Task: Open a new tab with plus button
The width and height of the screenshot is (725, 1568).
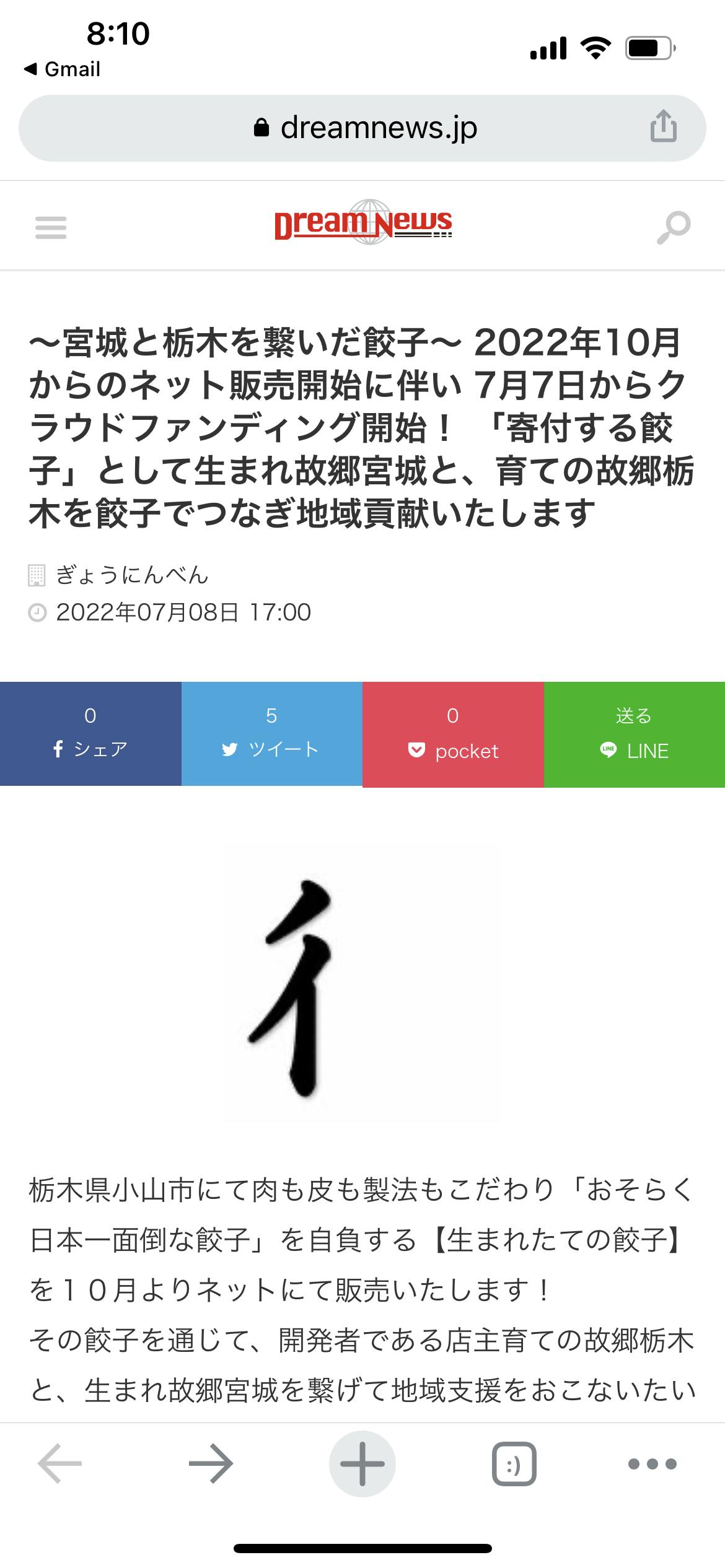Action: pyautogui.click(x=362, y=1464)
